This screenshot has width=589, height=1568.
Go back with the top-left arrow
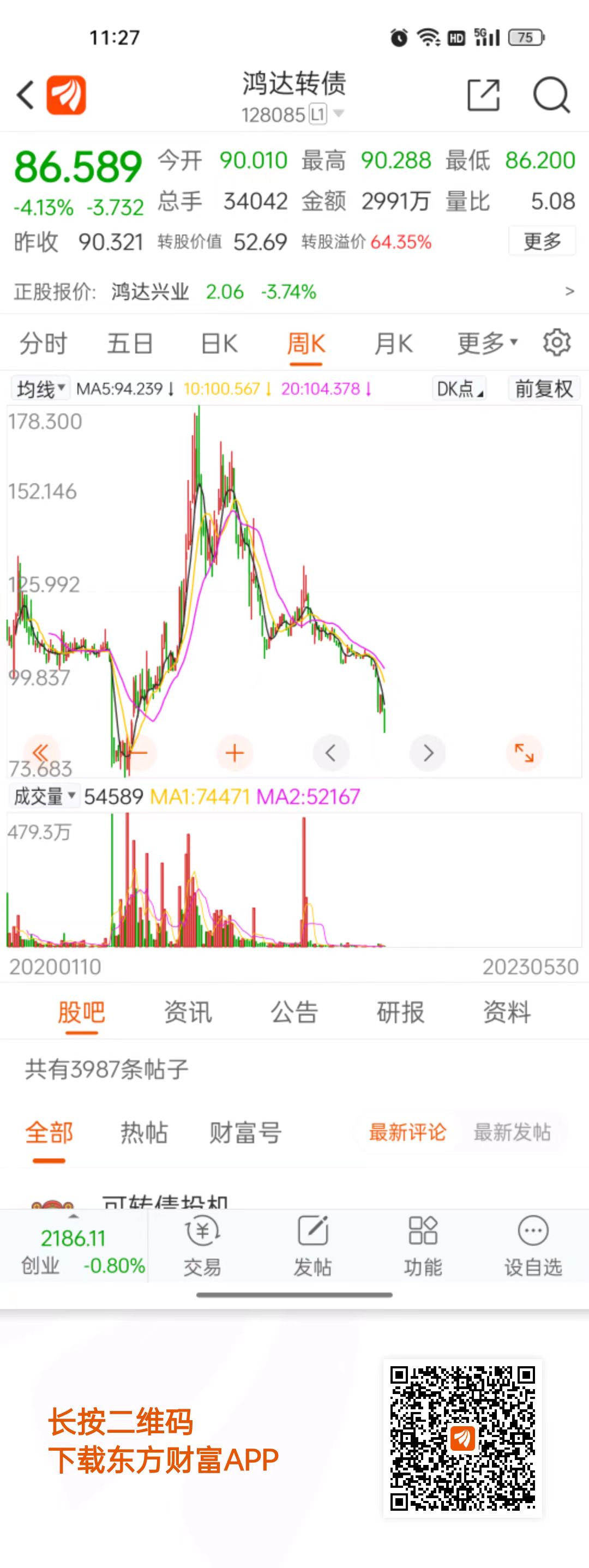26,95
